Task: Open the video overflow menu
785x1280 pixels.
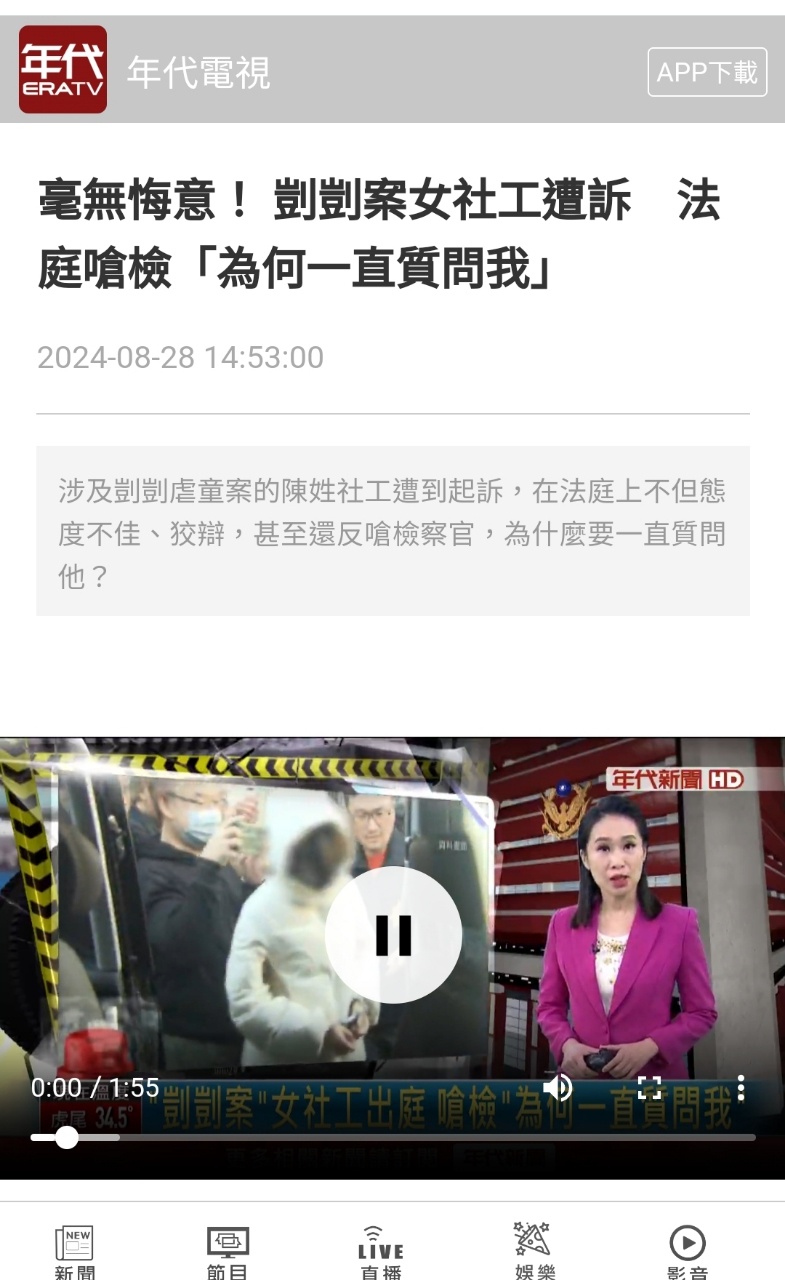Action: (740, 1088)
